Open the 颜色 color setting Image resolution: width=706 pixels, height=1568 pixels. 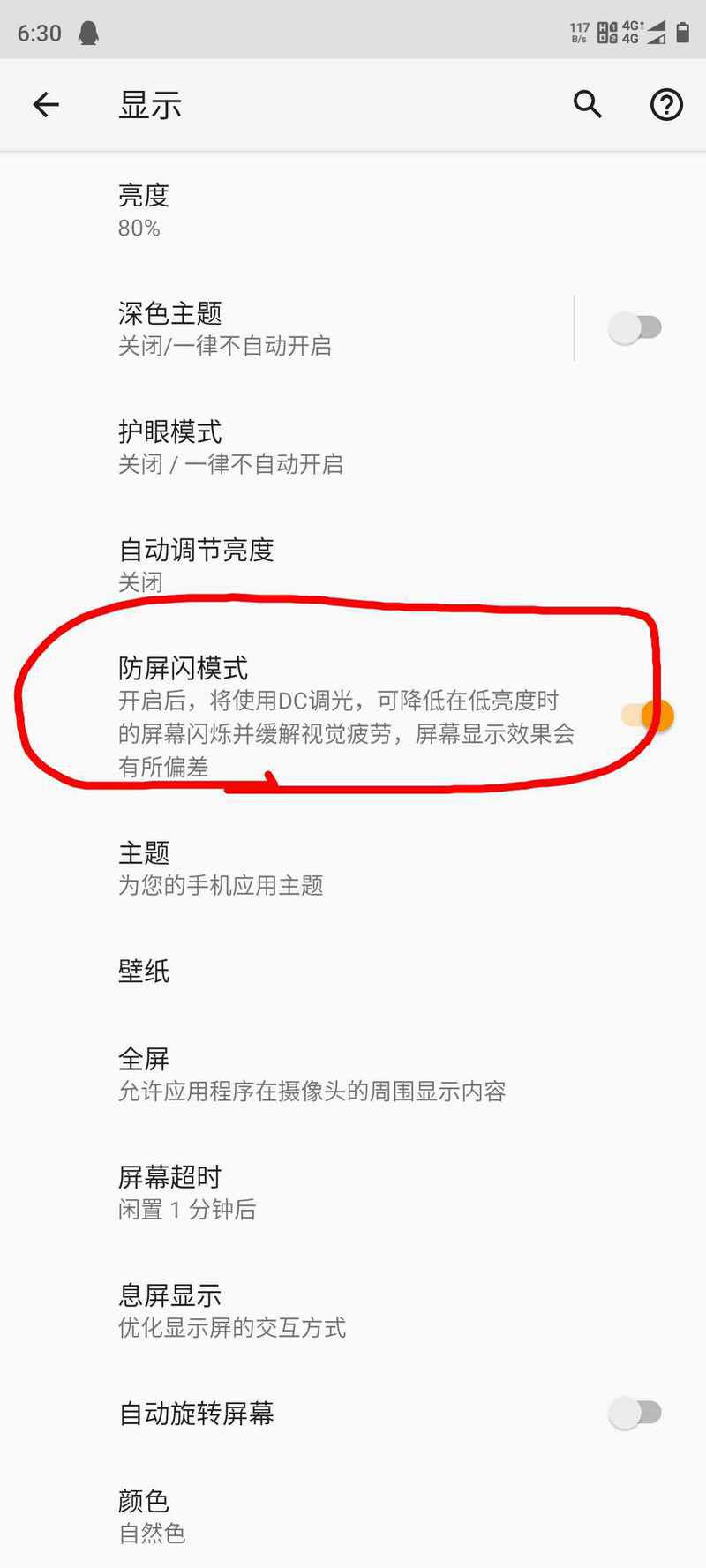pos(353,1516)
